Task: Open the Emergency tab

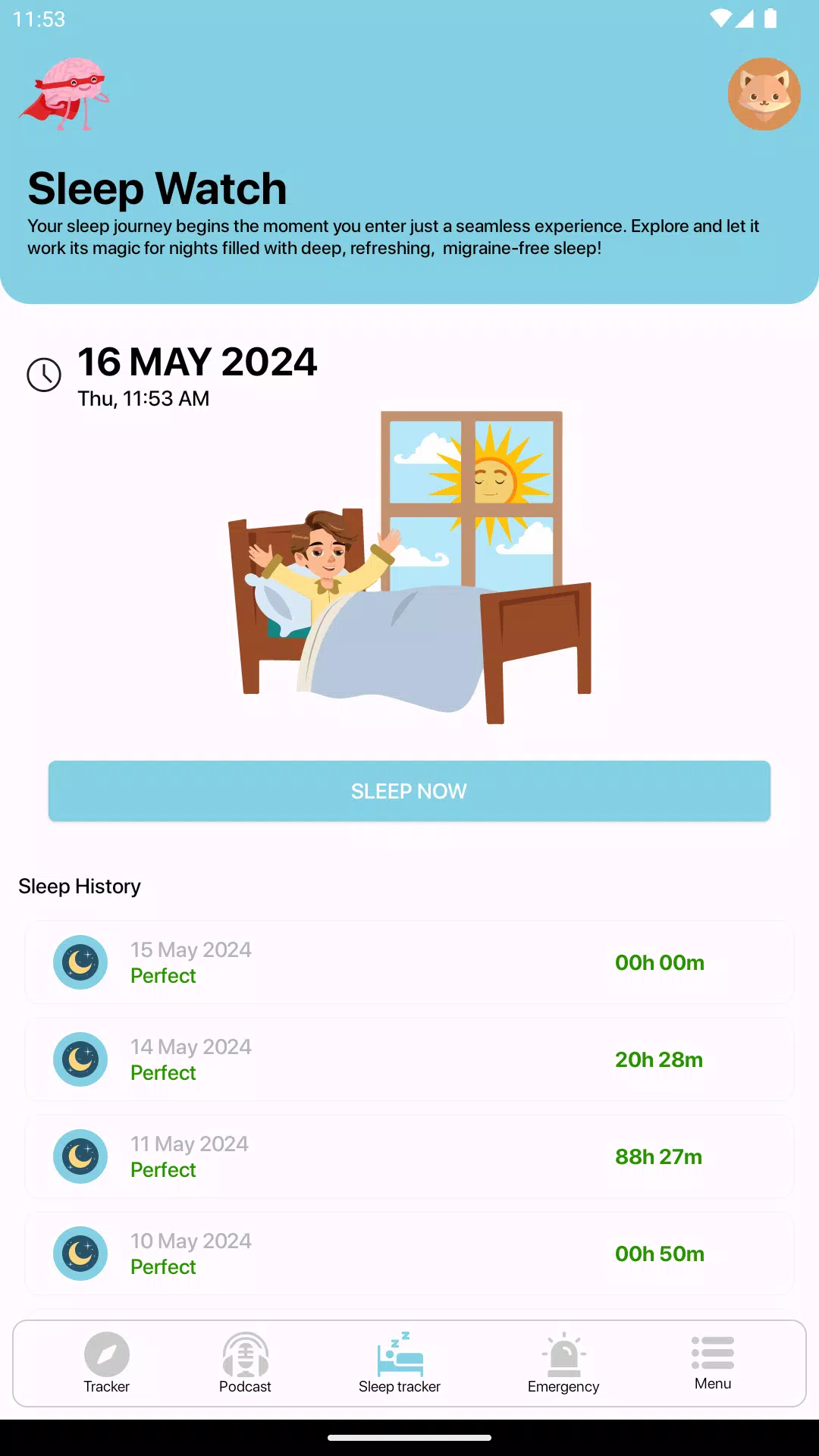Action: (563, 1363)
